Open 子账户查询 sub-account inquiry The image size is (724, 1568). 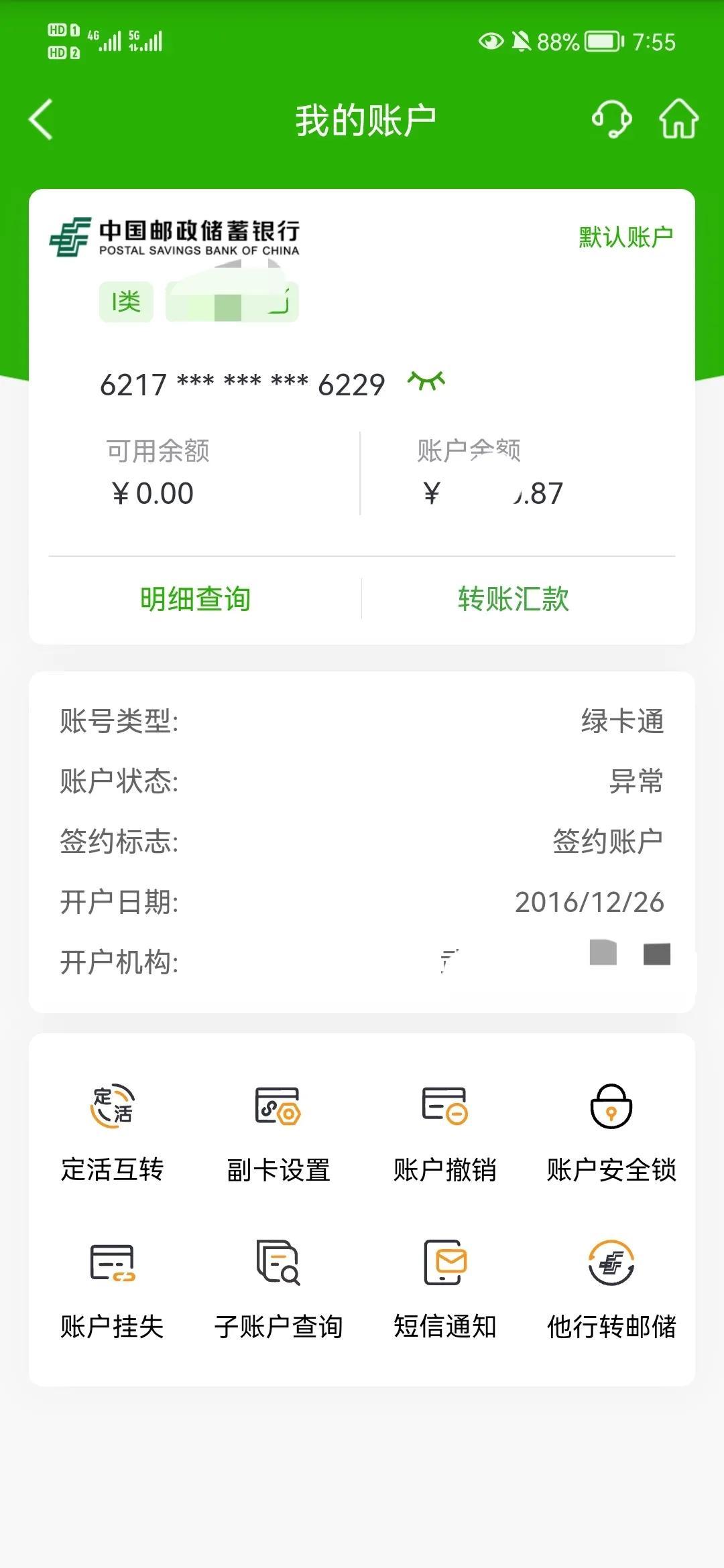pos(278,1288)
